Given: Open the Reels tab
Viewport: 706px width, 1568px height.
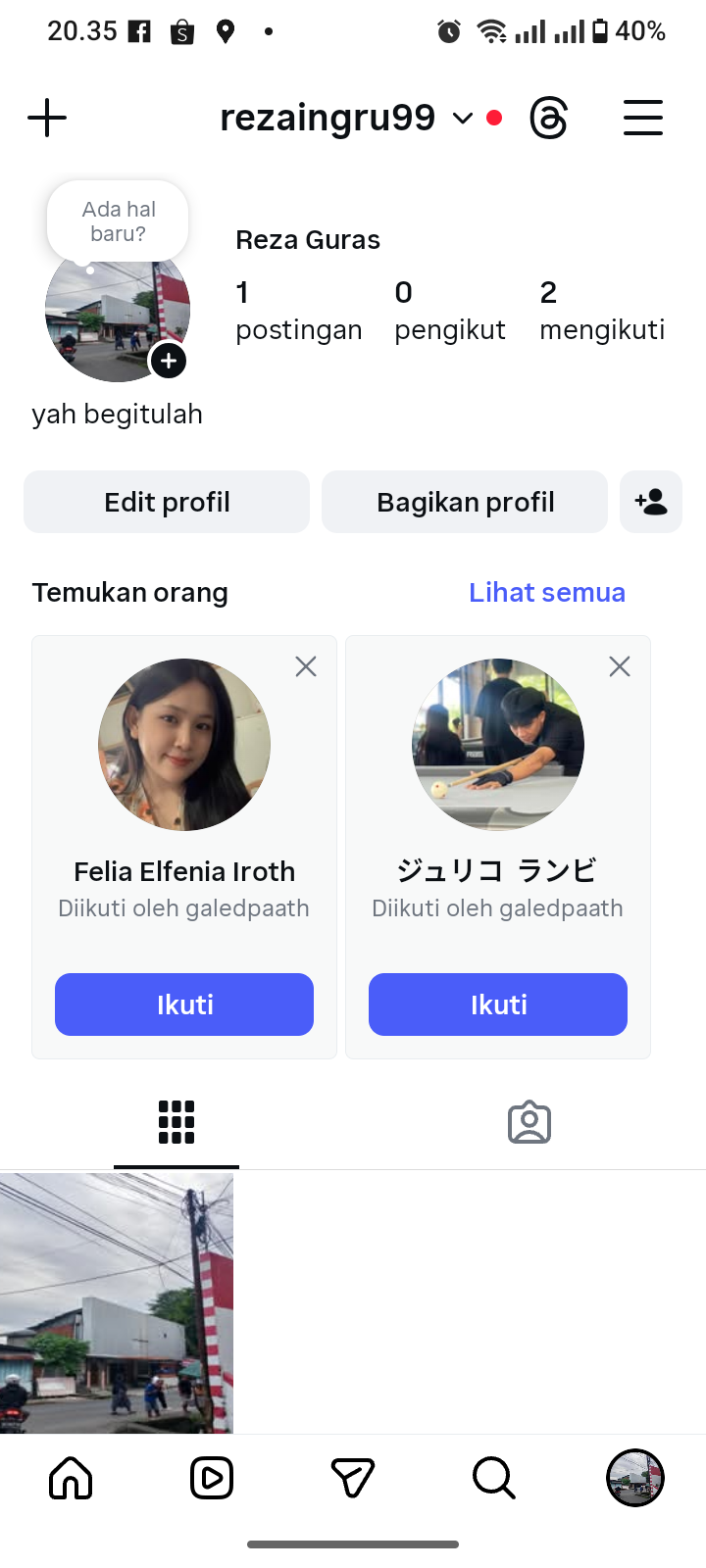Looking at the screenshot, I should [212, 1478].
